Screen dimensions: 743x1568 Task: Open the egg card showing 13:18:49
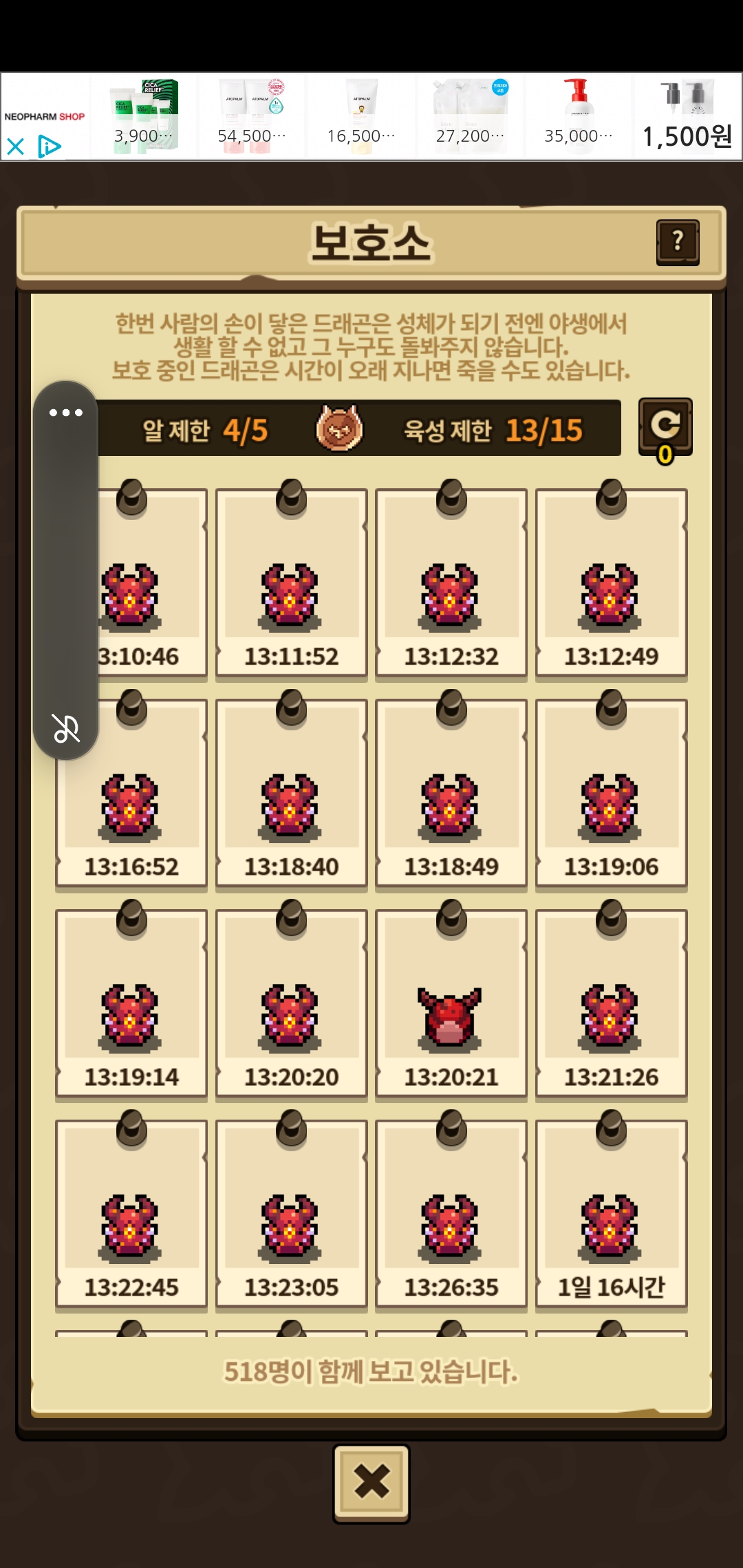tap(451, 795)
